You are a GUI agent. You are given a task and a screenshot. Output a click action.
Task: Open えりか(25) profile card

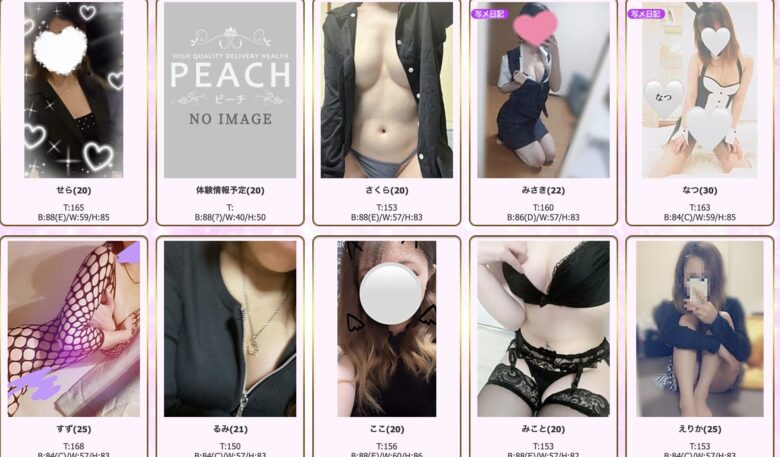(x=699, y=330)
